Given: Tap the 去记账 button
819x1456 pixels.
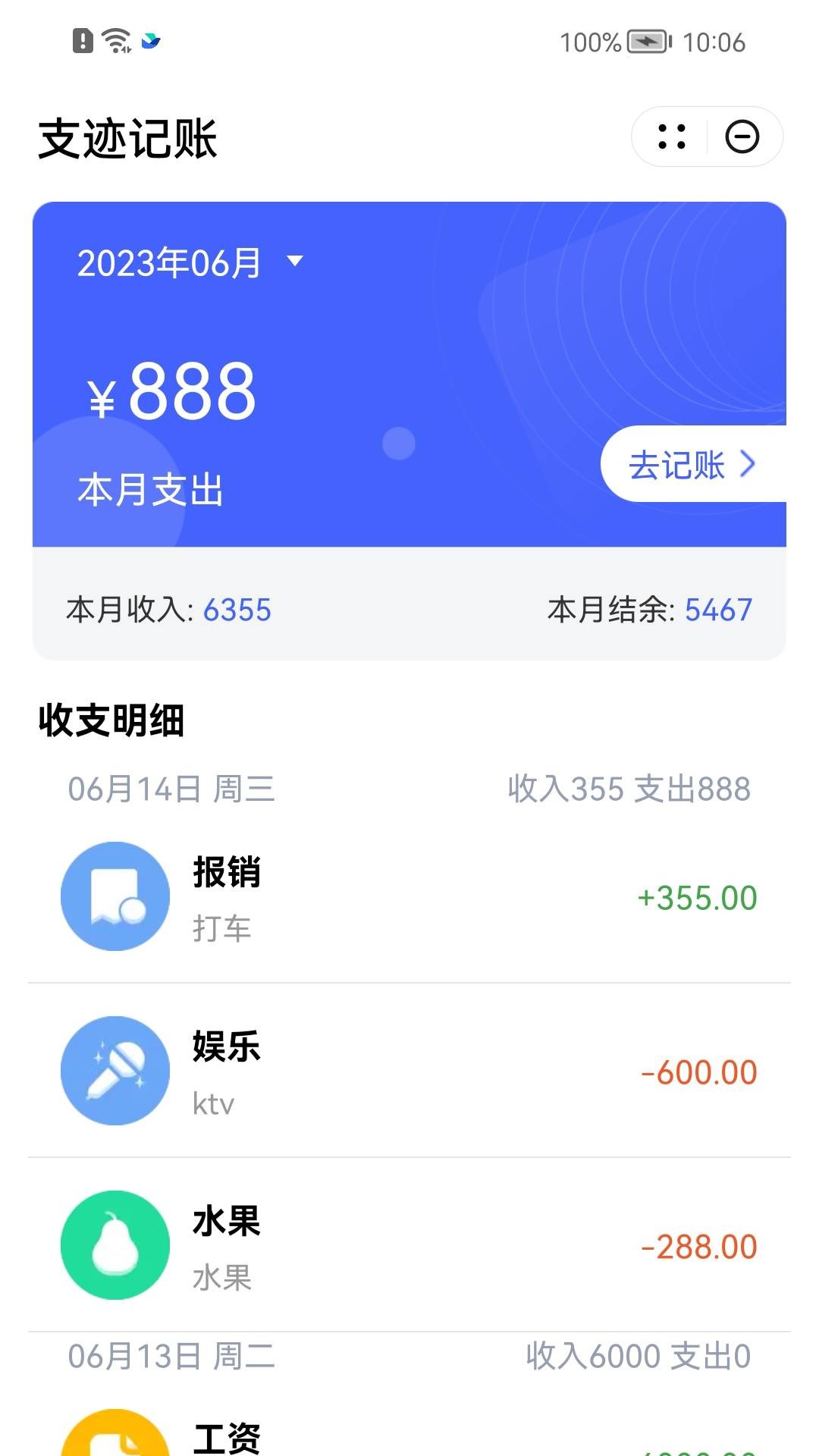Looking at the screenshot, I should tap(692, 464).
